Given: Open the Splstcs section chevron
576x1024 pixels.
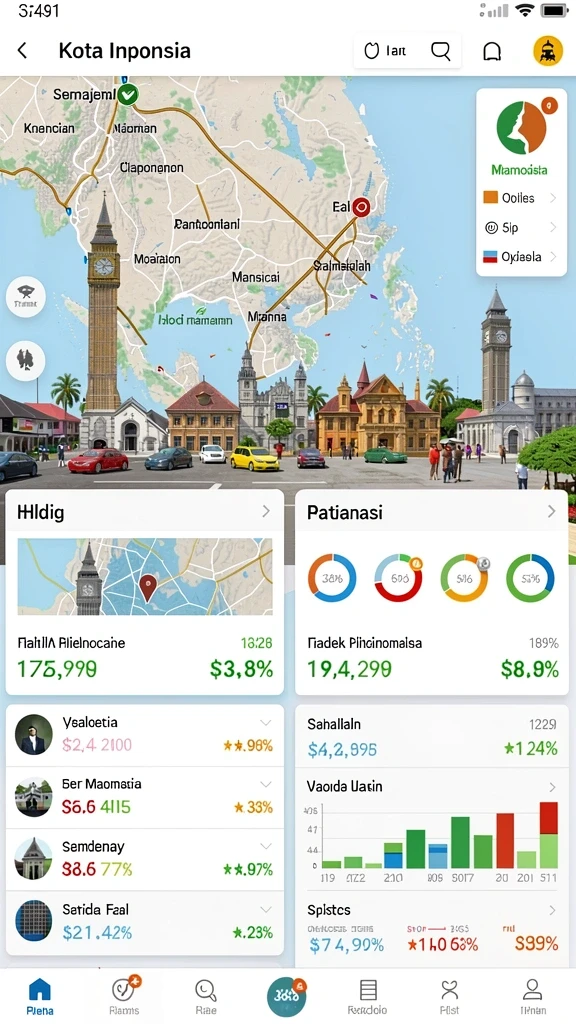Looking at the screenshot, I should (552, 910).
